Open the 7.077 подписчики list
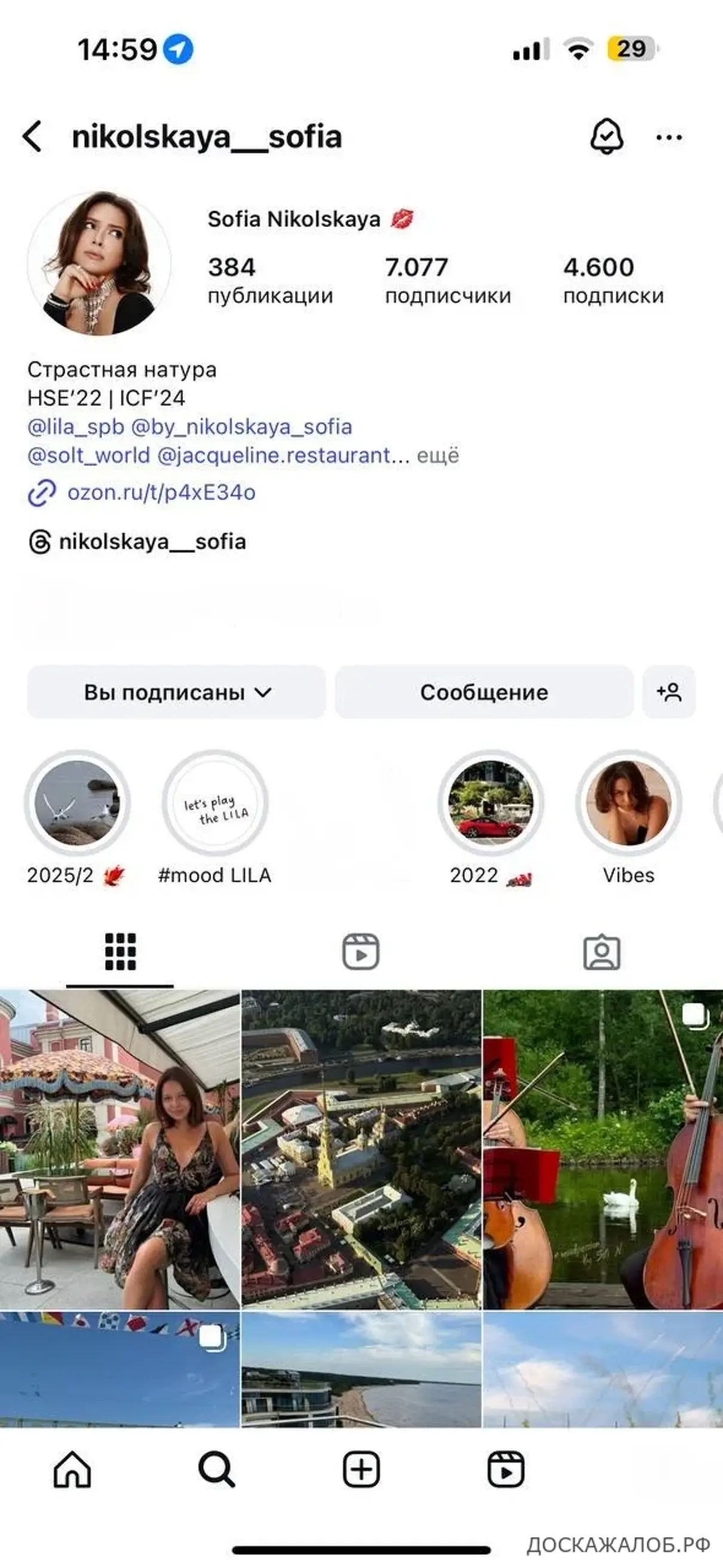The width and height of the screenshot is (723, 1568). [x=448, y=281]
